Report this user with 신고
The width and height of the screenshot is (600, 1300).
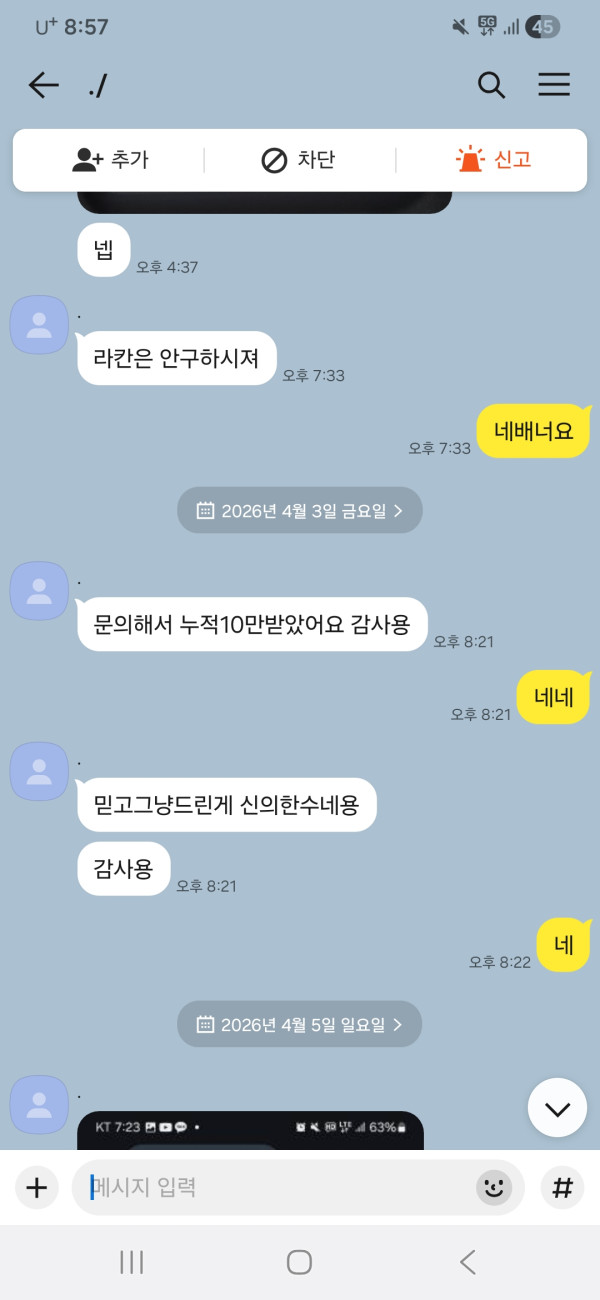coord(493,160)
